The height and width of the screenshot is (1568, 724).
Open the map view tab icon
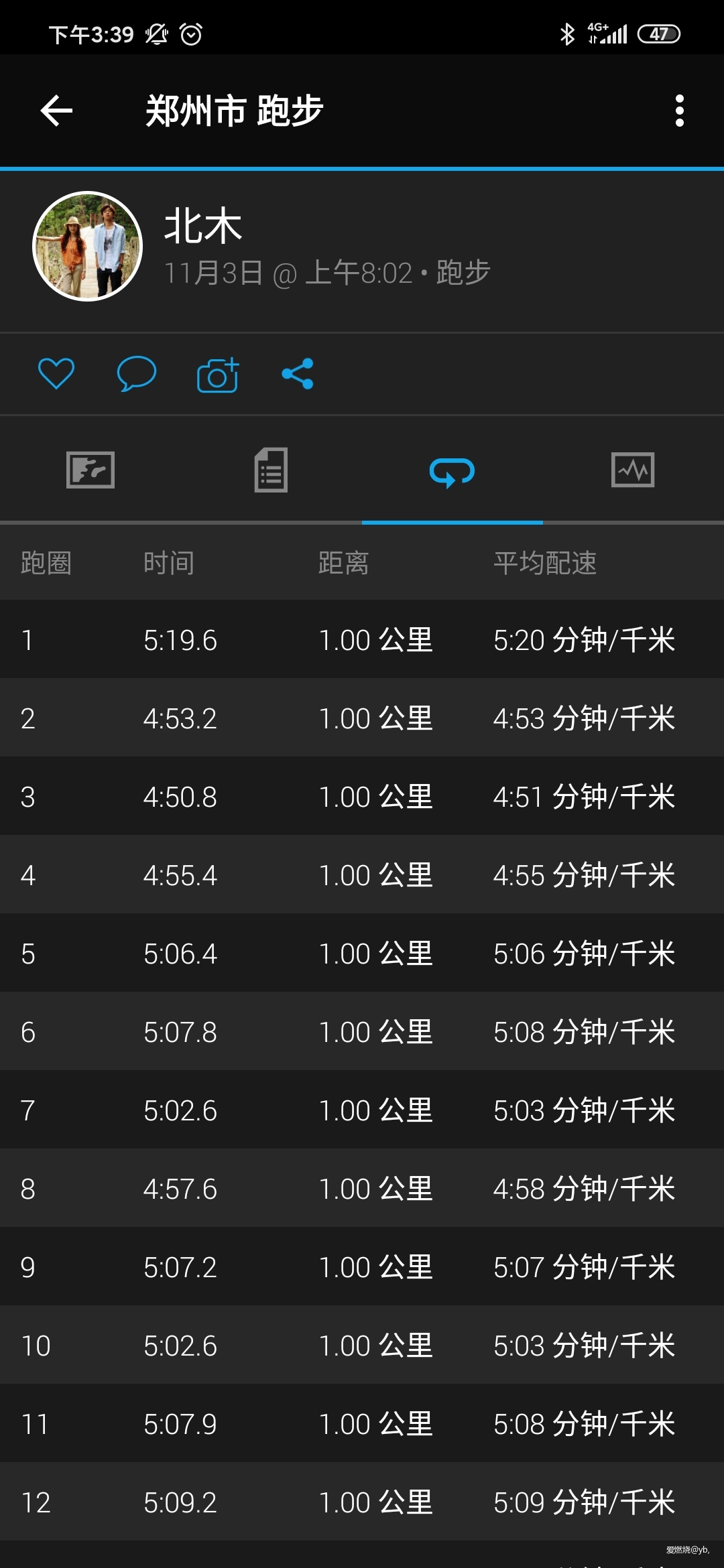[90, 470]
